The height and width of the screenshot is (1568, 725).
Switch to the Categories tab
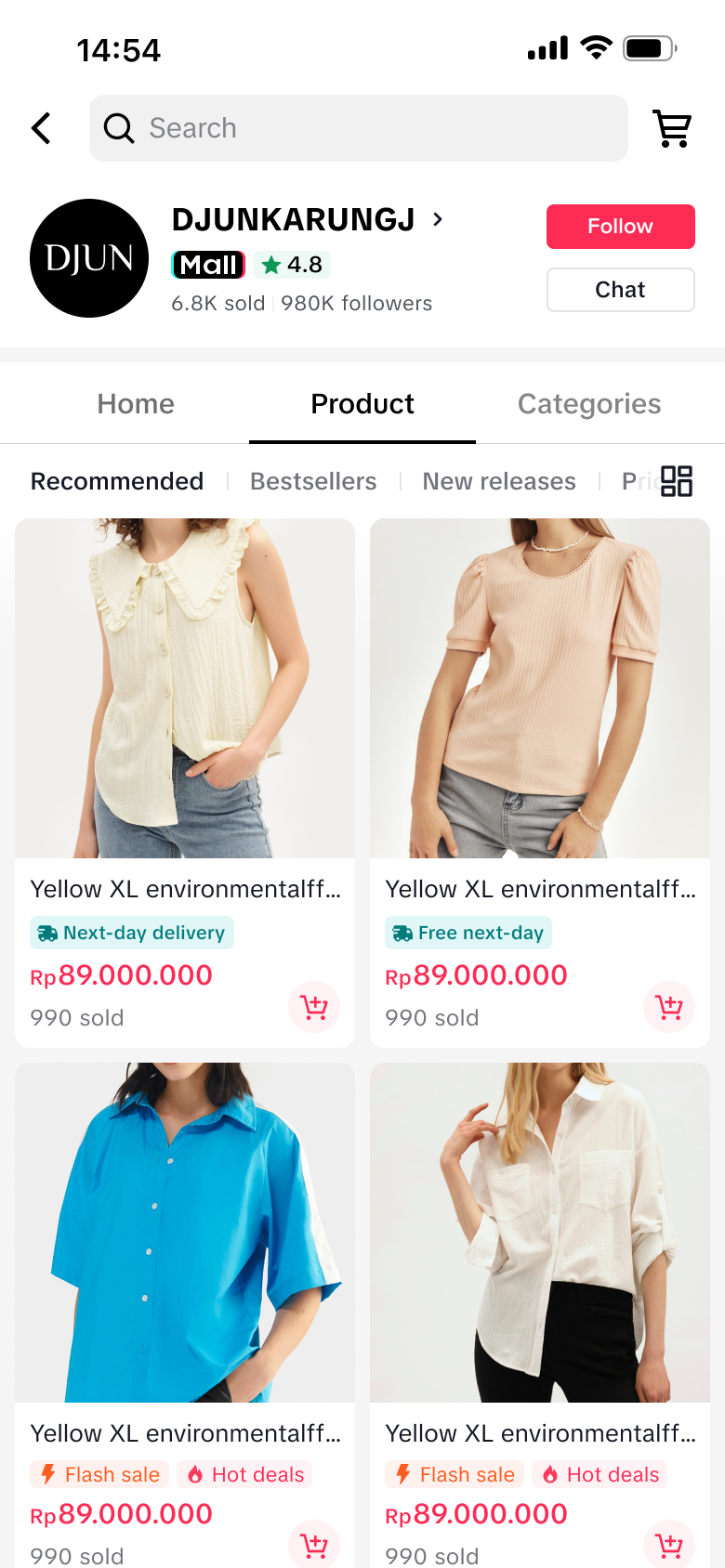(589, 404)
